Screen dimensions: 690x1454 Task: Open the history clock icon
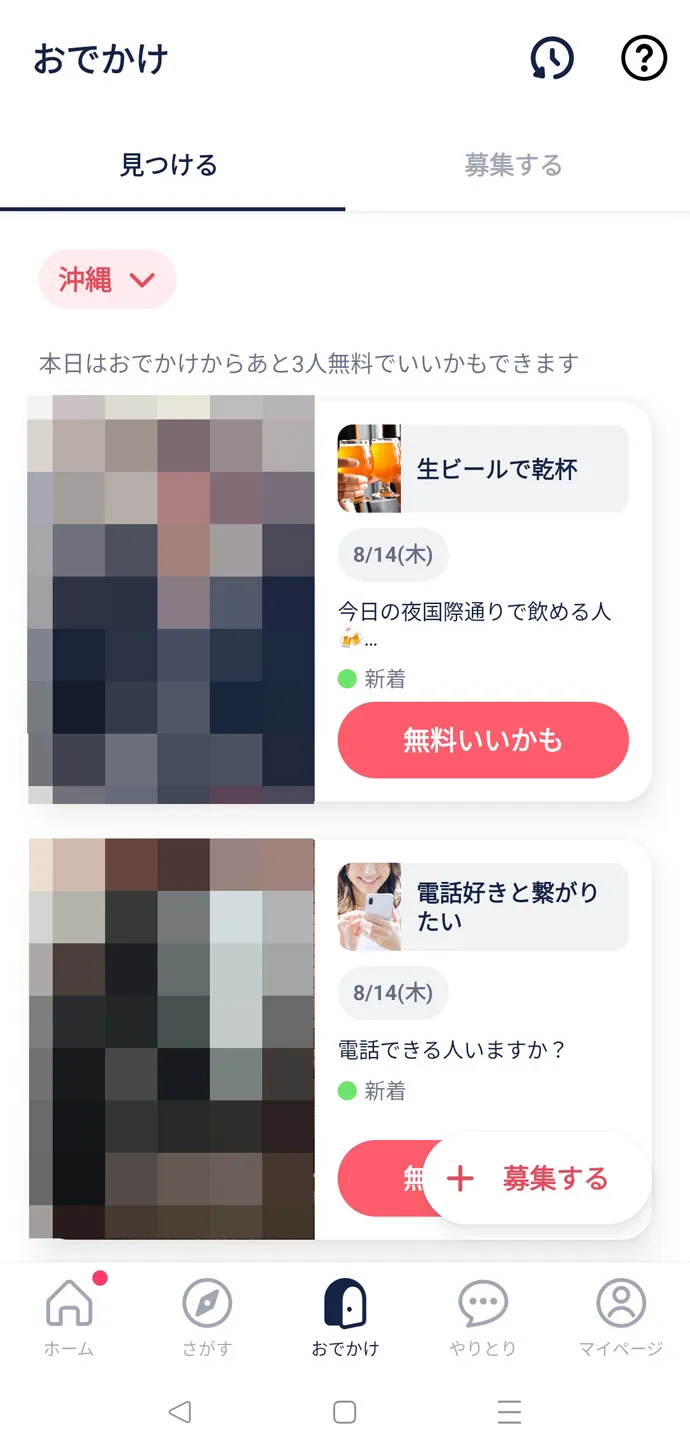pos(552,59)
